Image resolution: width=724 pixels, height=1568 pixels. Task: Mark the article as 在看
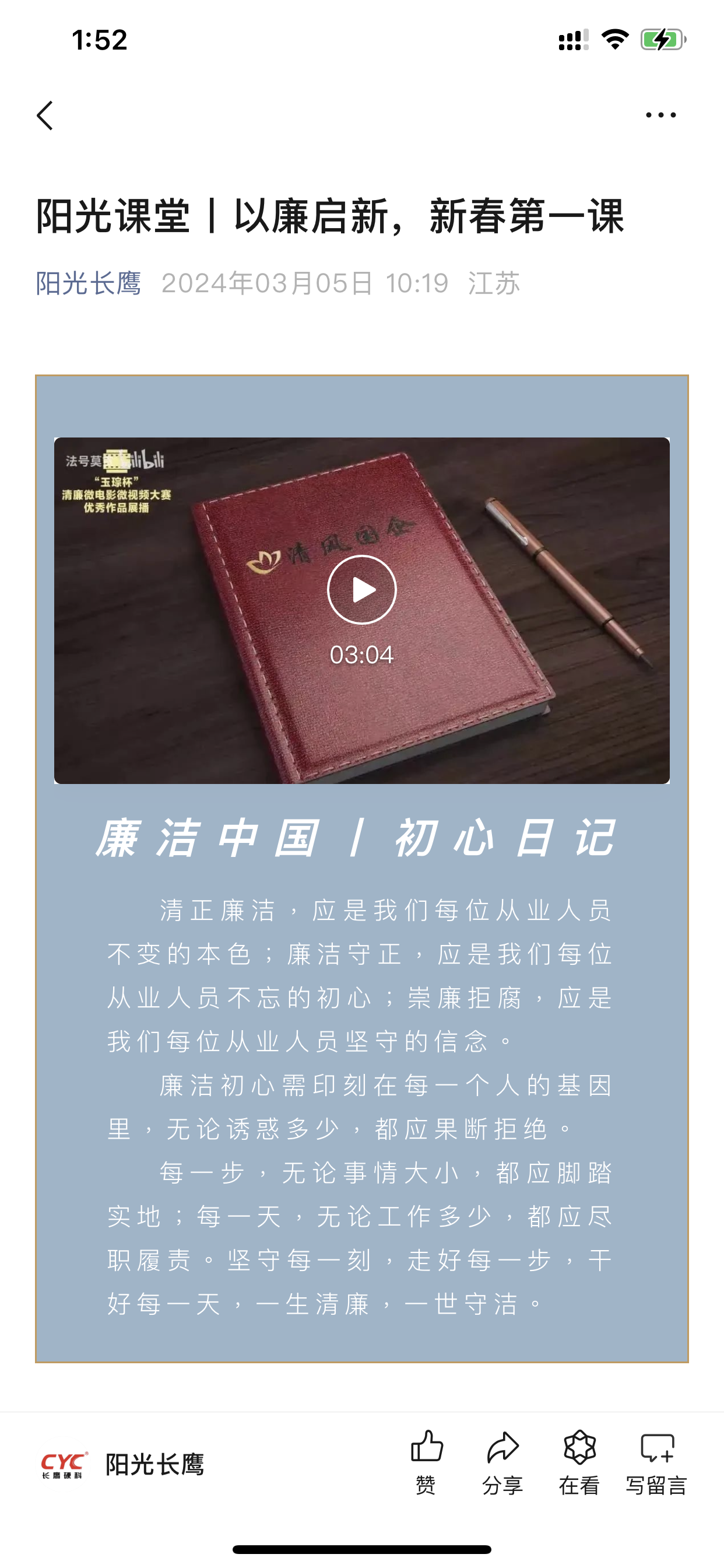point(579,1462)
